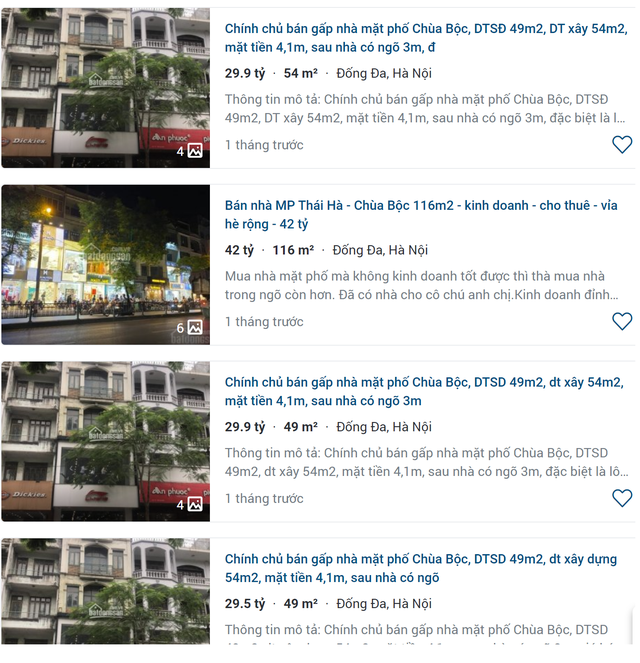
Task: Save the 29.9 tỷ 54 m² listing with heart
Action: (x=621, y=145)
